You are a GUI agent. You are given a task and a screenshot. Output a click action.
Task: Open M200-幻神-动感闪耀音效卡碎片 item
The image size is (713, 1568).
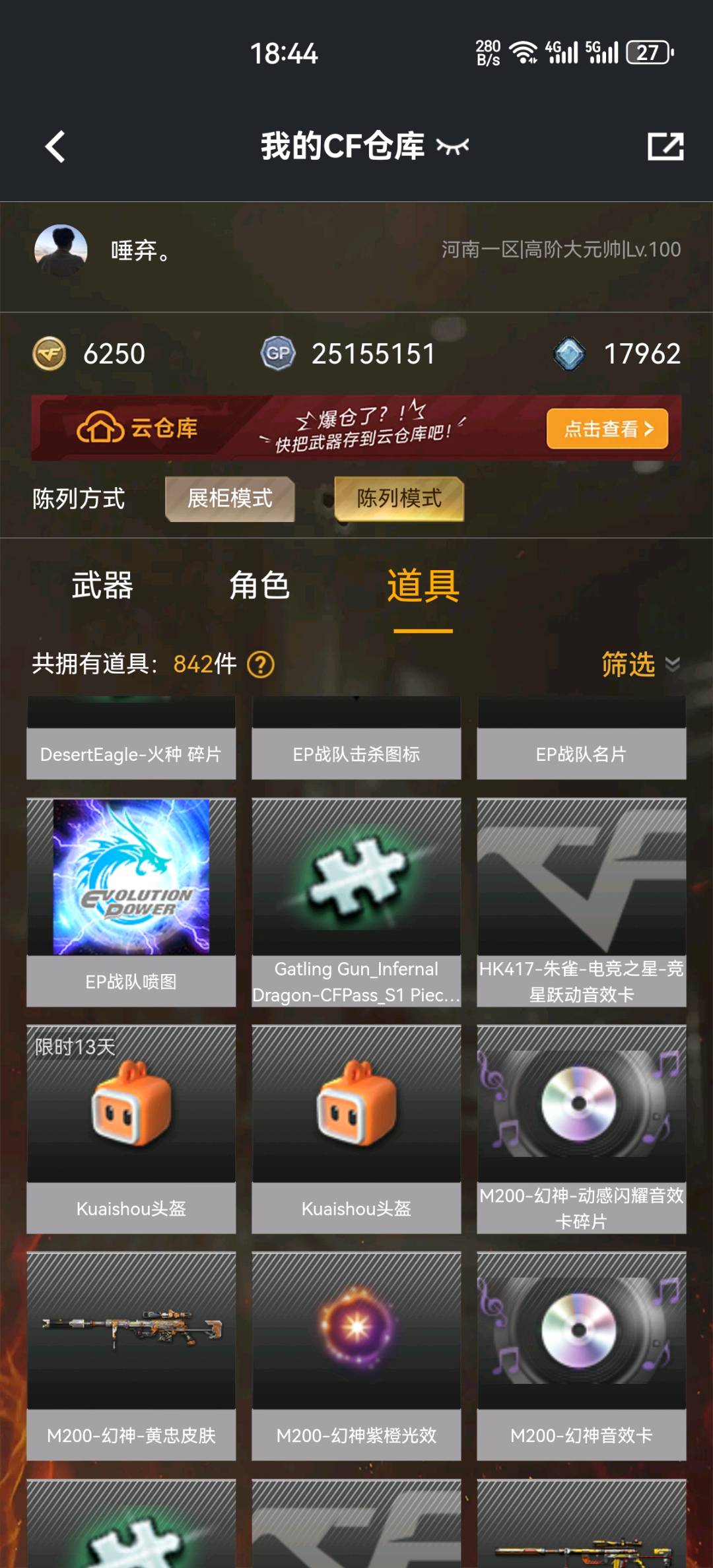[x=582, y=1129]
